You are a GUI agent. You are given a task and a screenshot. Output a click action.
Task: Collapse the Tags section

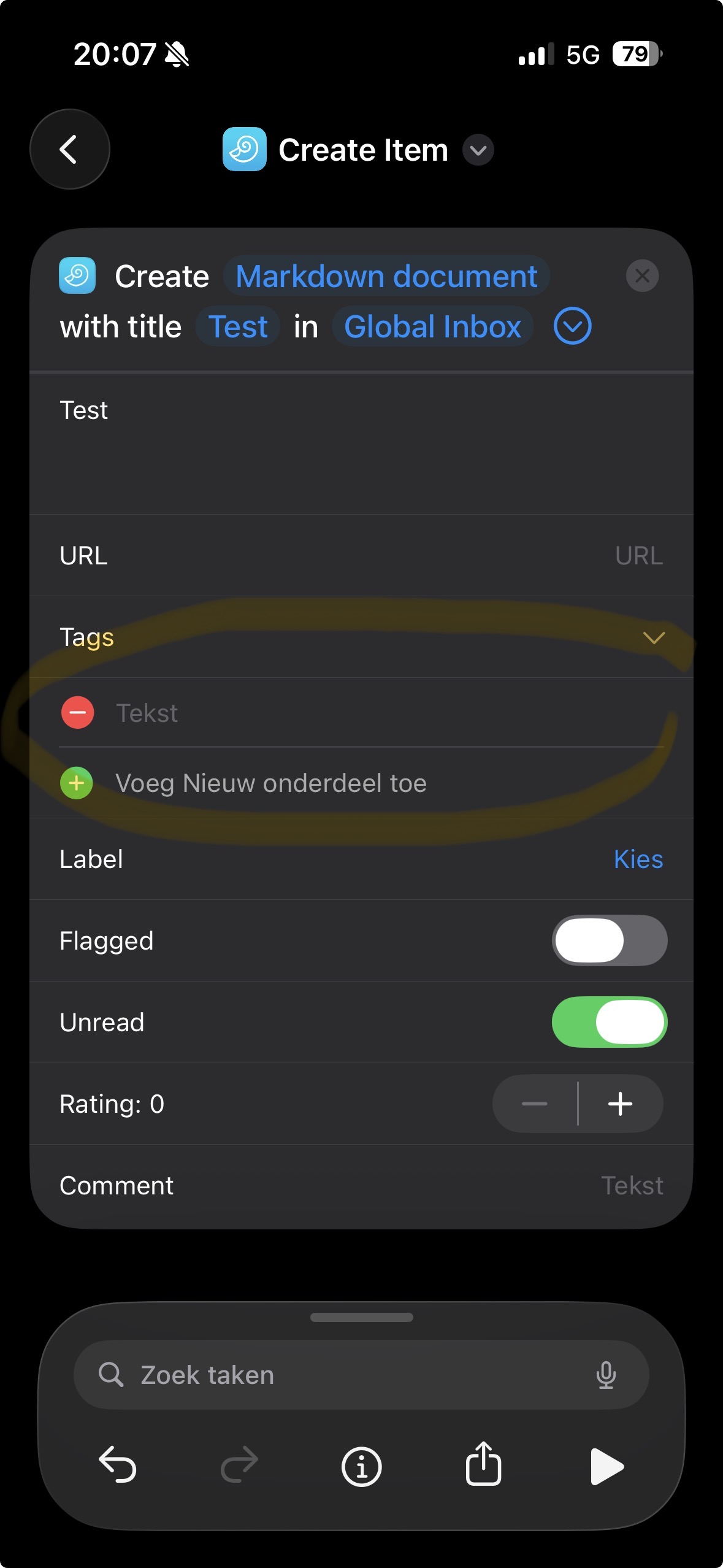pos(654,638)
